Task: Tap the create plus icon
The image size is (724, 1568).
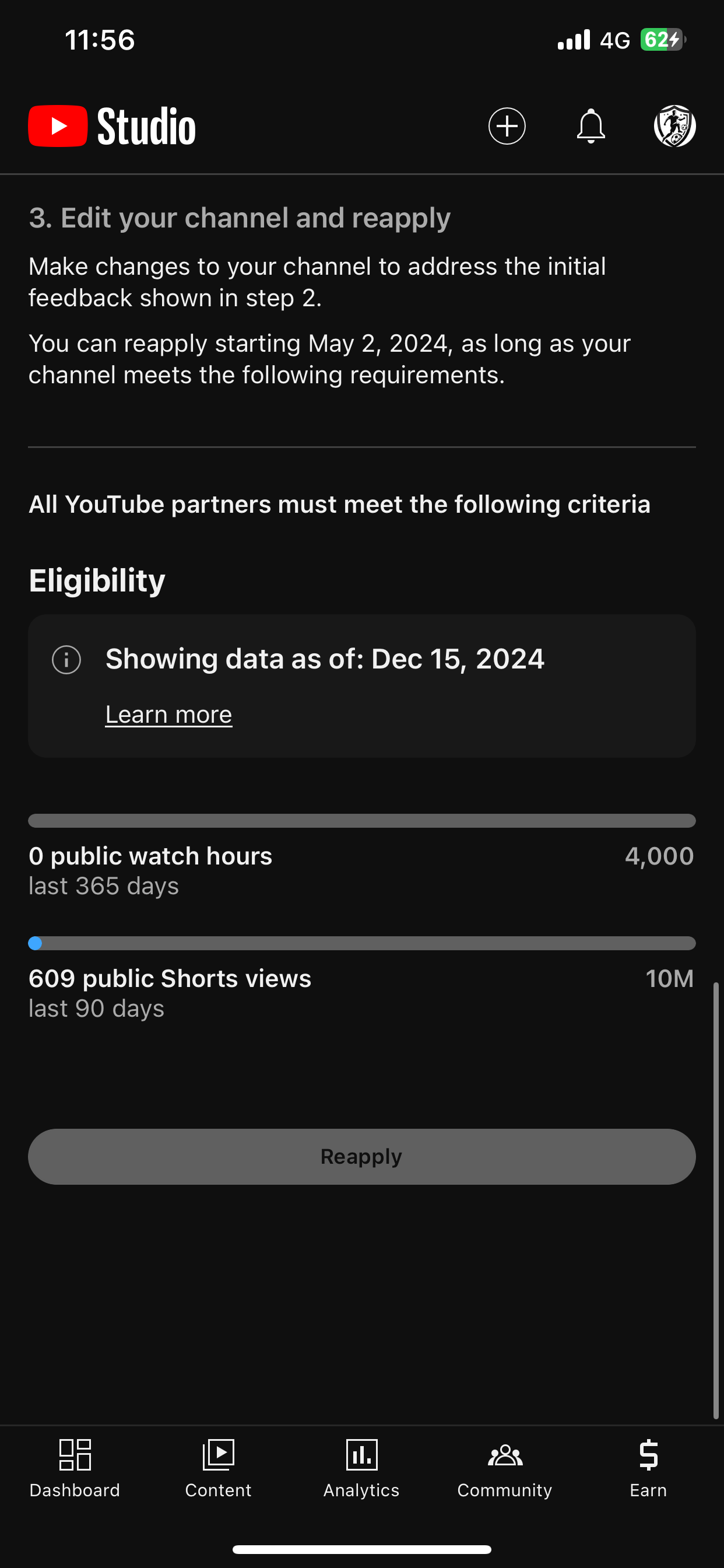Action: (507, 126)
